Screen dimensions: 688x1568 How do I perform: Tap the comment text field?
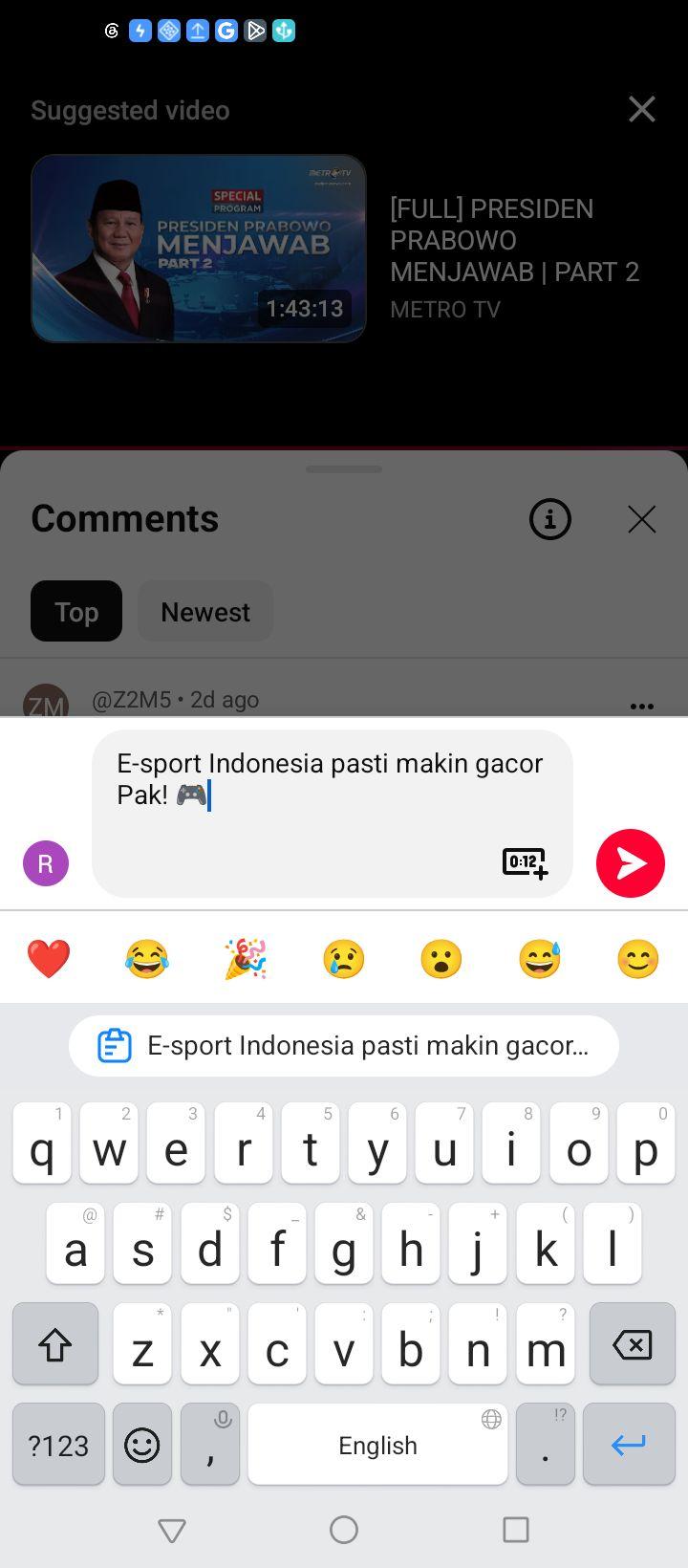click(333, 814)
